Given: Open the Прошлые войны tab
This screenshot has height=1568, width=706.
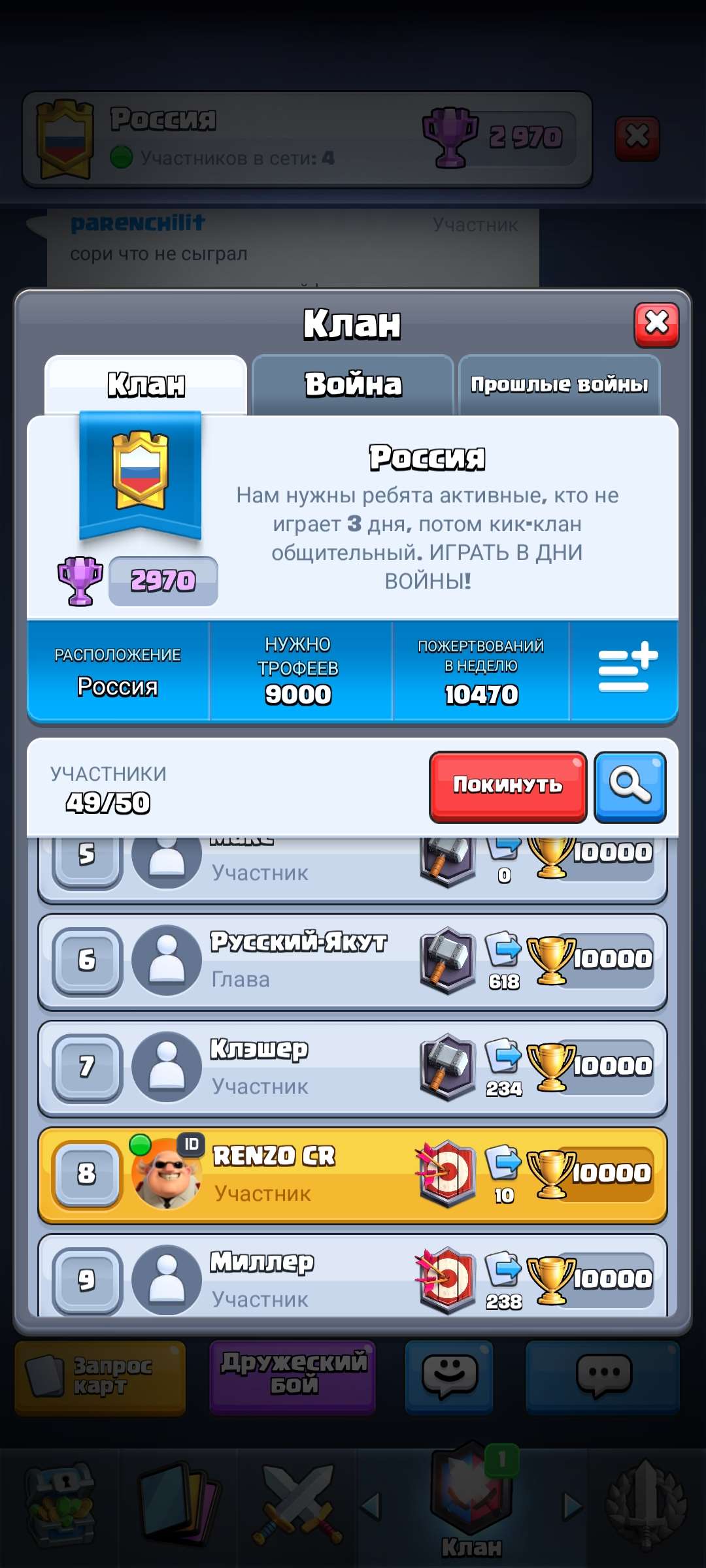Looking at the screenshot, I should click(x=560, y=384).
